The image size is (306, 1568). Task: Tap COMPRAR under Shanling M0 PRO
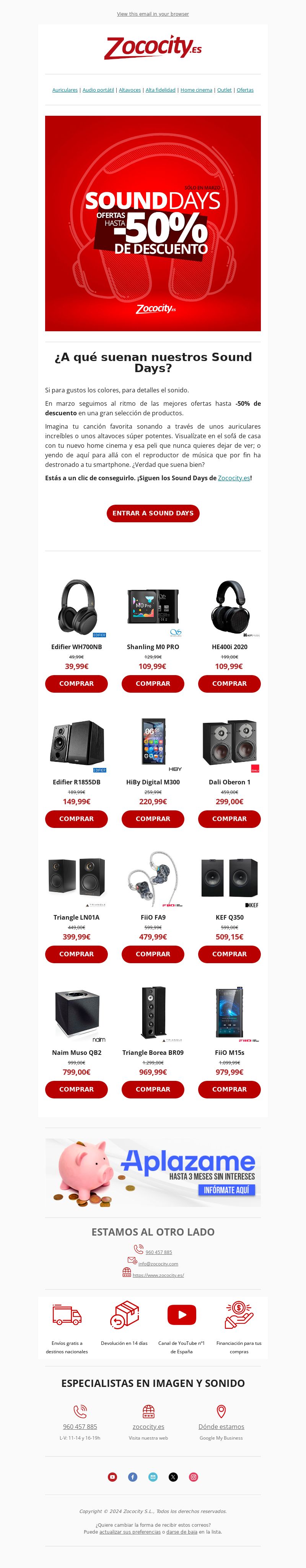153,684
